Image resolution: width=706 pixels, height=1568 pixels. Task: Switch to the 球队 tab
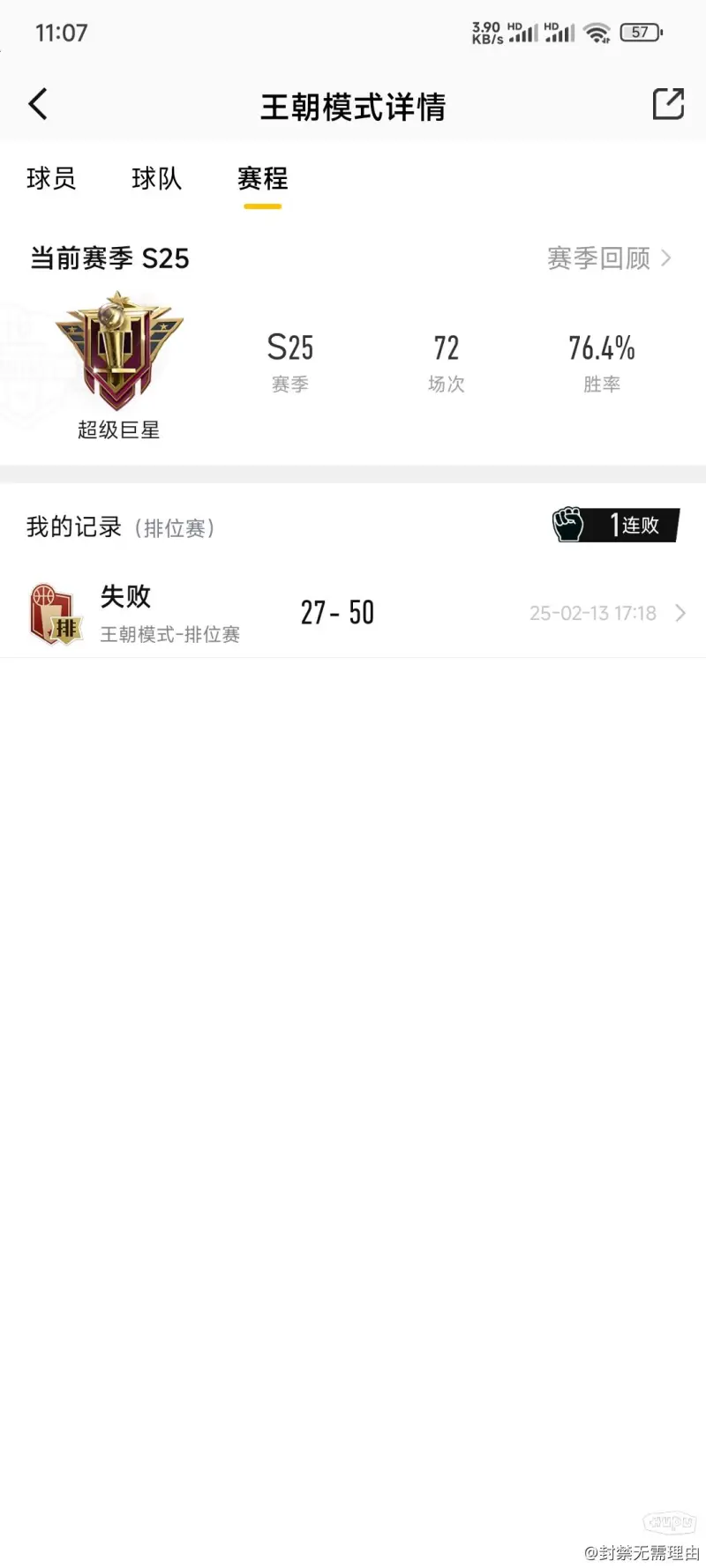point(156,179)
